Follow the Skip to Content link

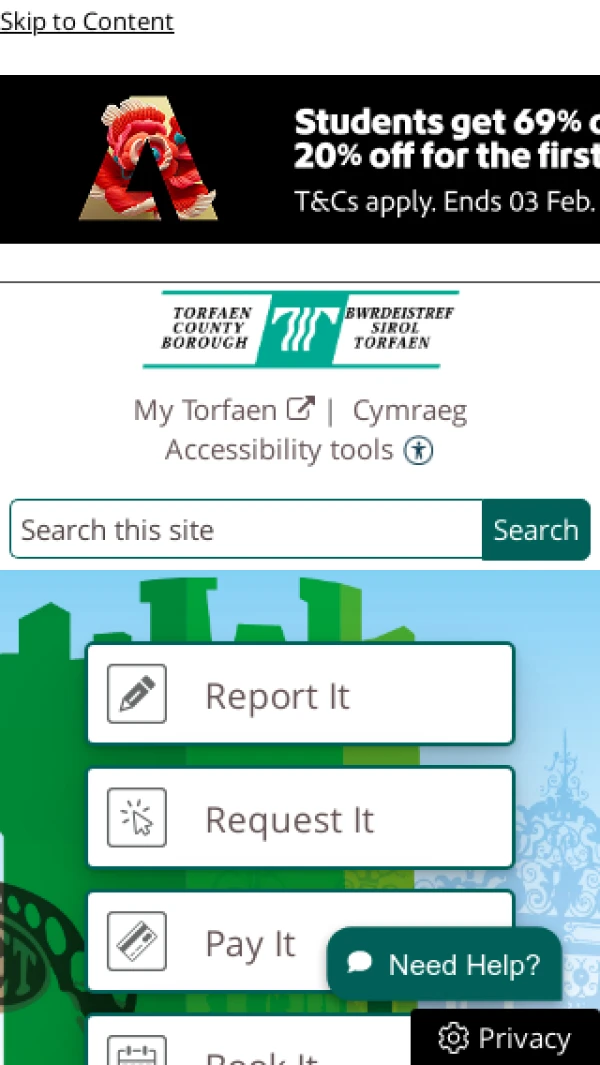pos(87,22)
